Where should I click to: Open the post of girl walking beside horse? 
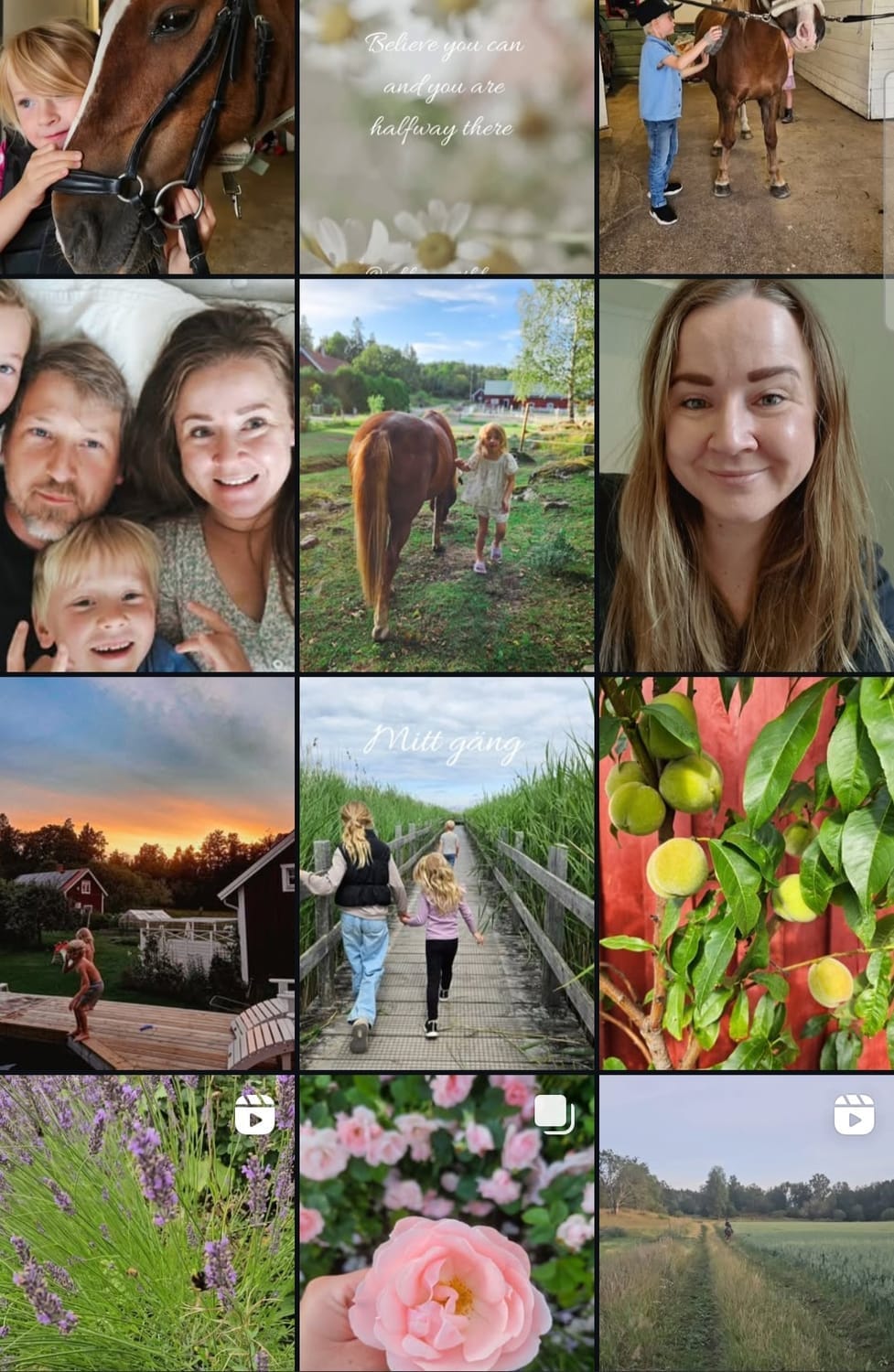point(447,476)
